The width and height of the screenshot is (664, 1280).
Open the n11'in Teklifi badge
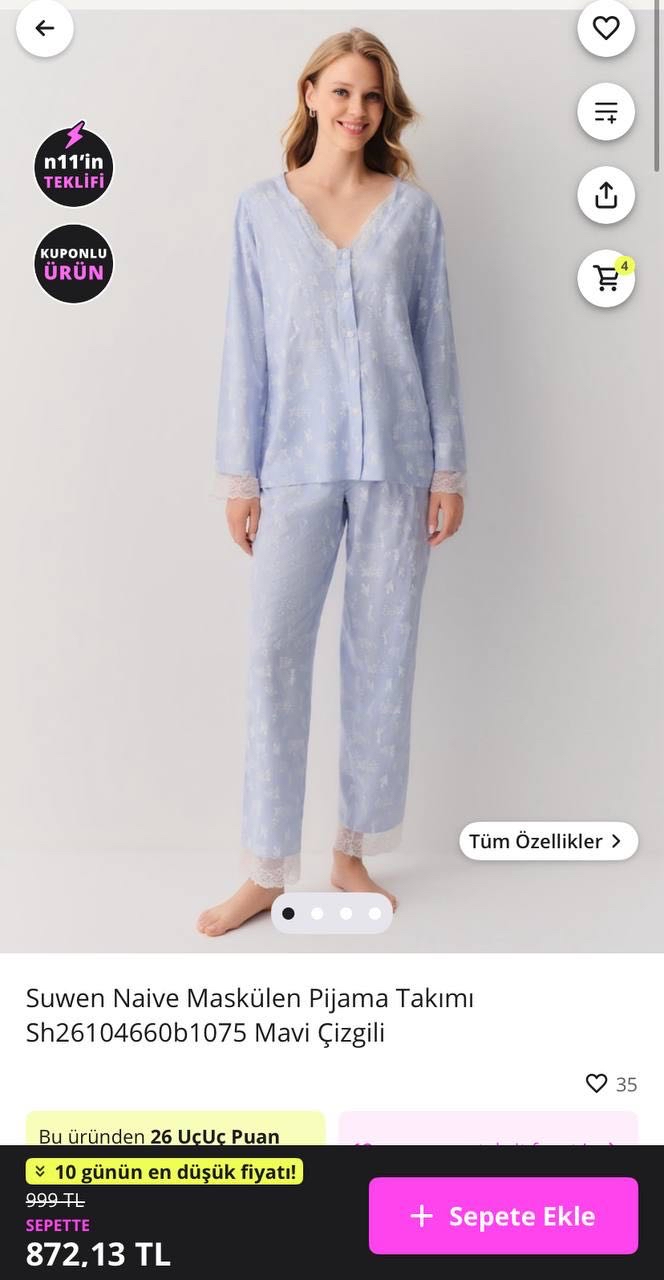pyautogui.click(x=74, y=167)
